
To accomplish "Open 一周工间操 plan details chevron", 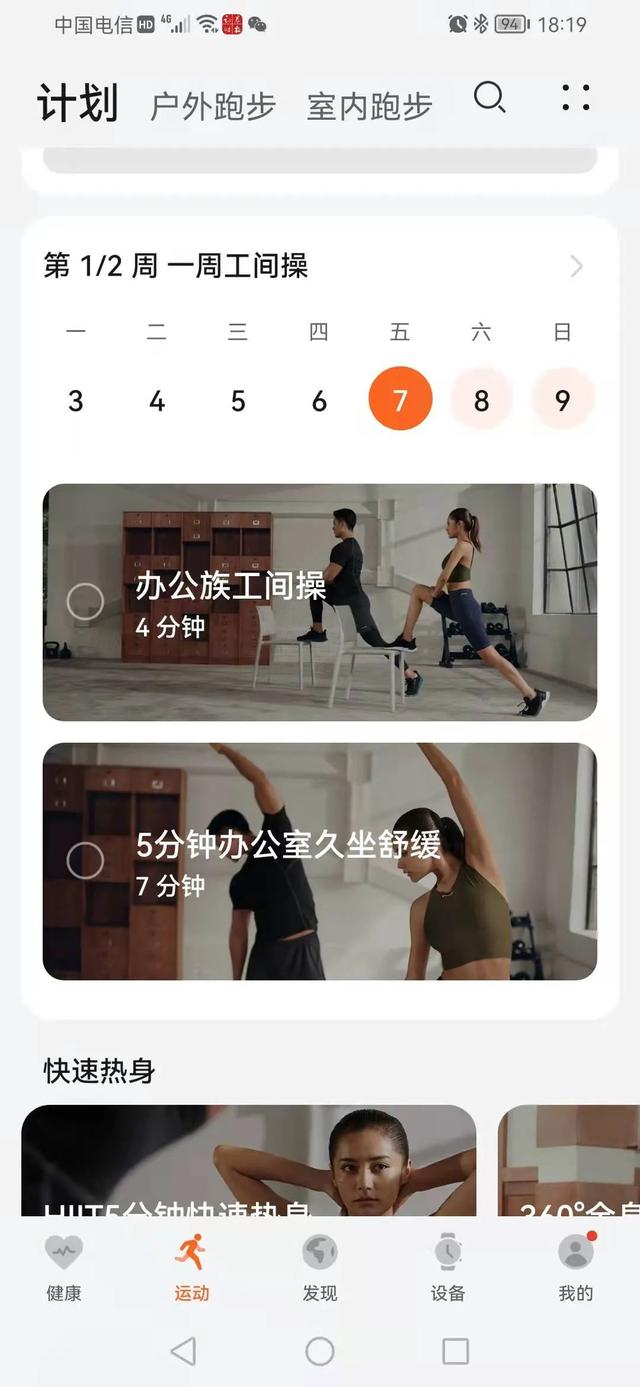I will [x=576, y=266].
